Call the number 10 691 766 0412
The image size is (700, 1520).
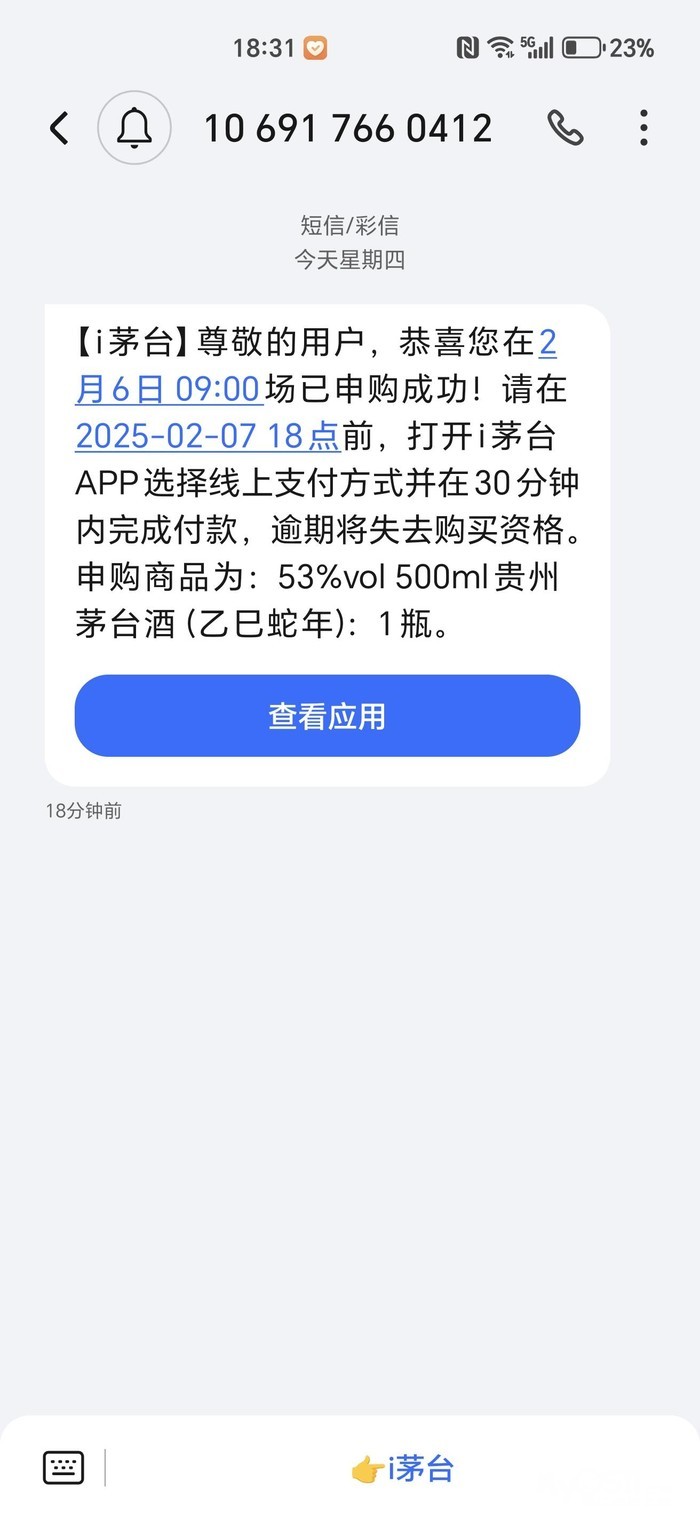coord(565,128)
